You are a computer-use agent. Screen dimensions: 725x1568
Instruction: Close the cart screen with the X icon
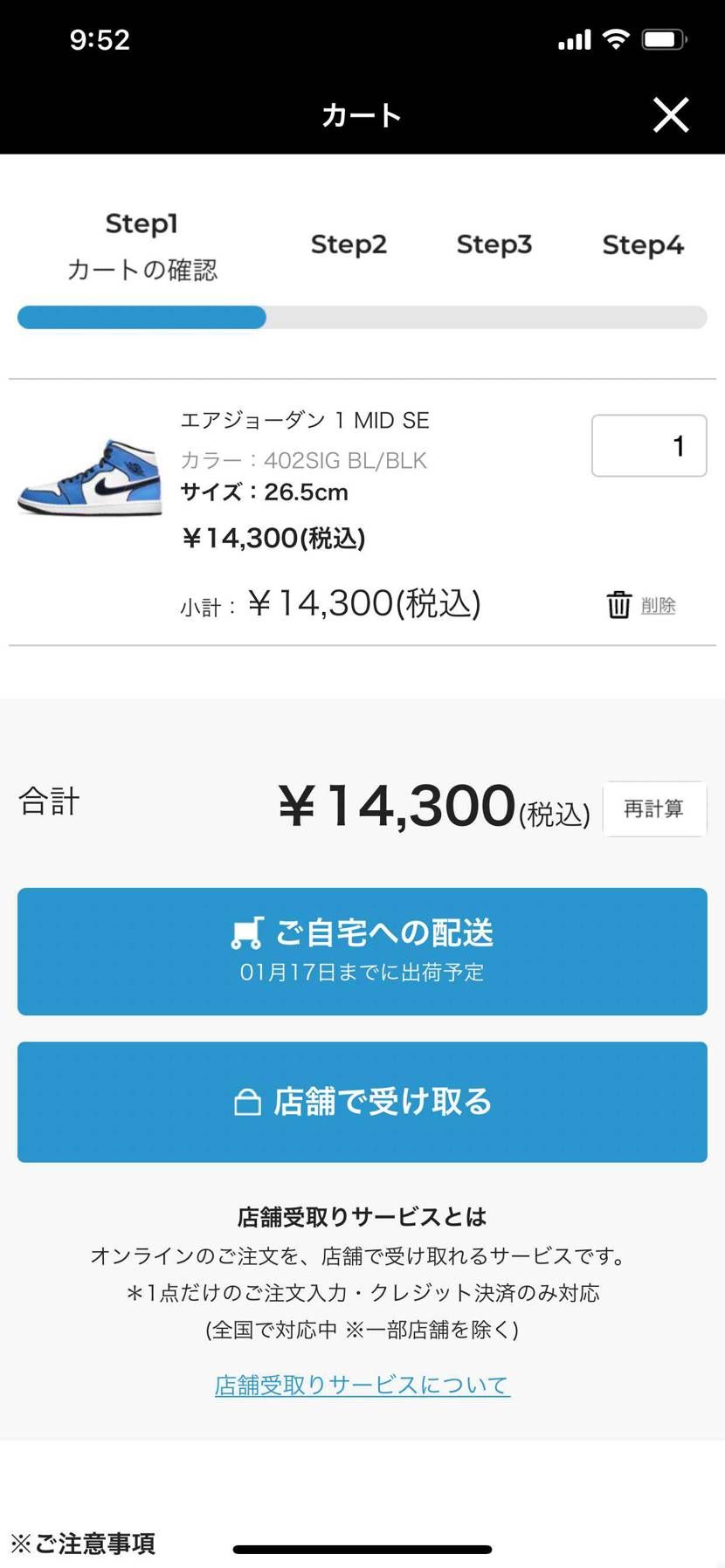[x=671, y=114]
